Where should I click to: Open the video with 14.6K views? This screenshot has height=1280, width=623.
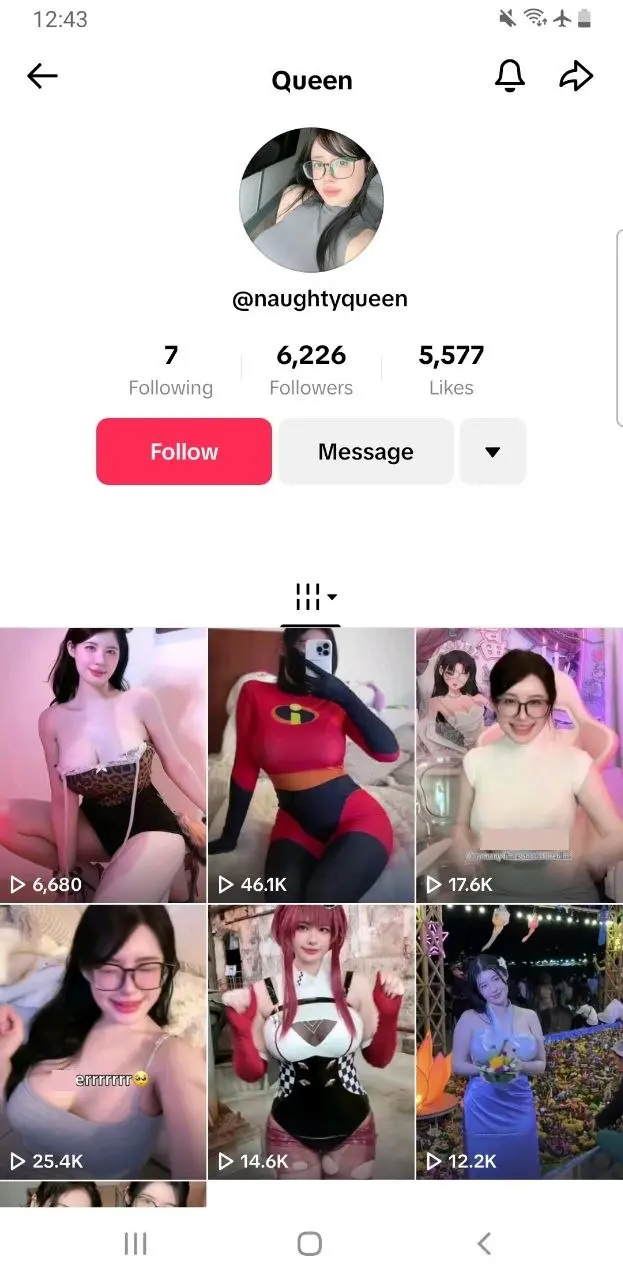[x=311, y=1042]
